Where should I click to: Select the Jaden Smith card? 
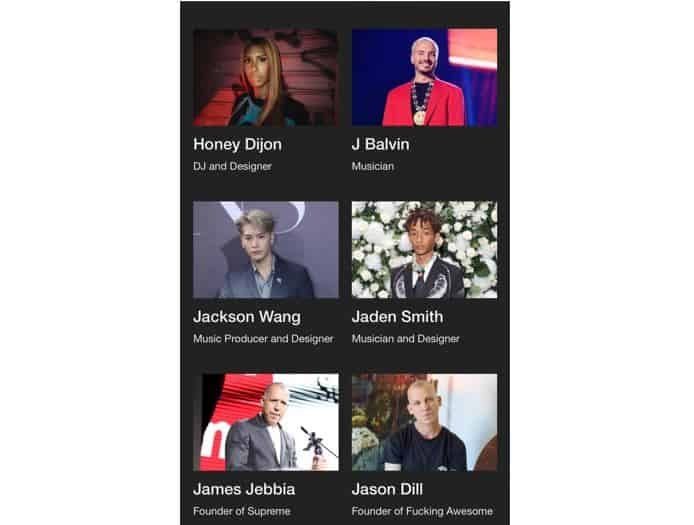[424, 250]
